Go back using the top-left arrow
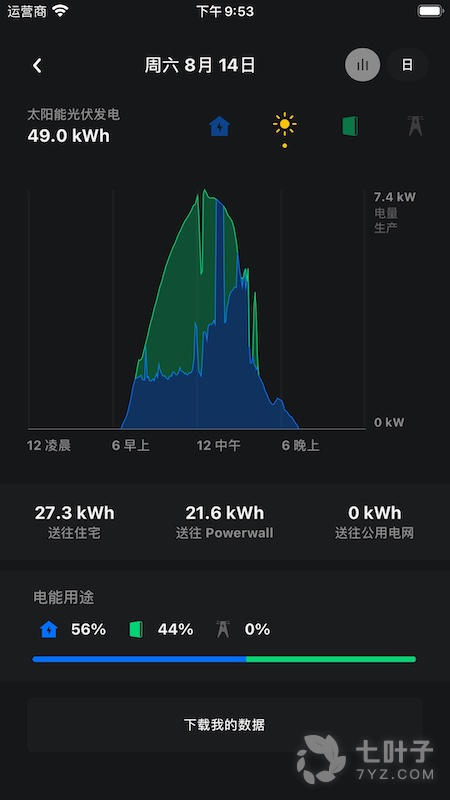Screen dimensions: 450x800 pos(37,65)
